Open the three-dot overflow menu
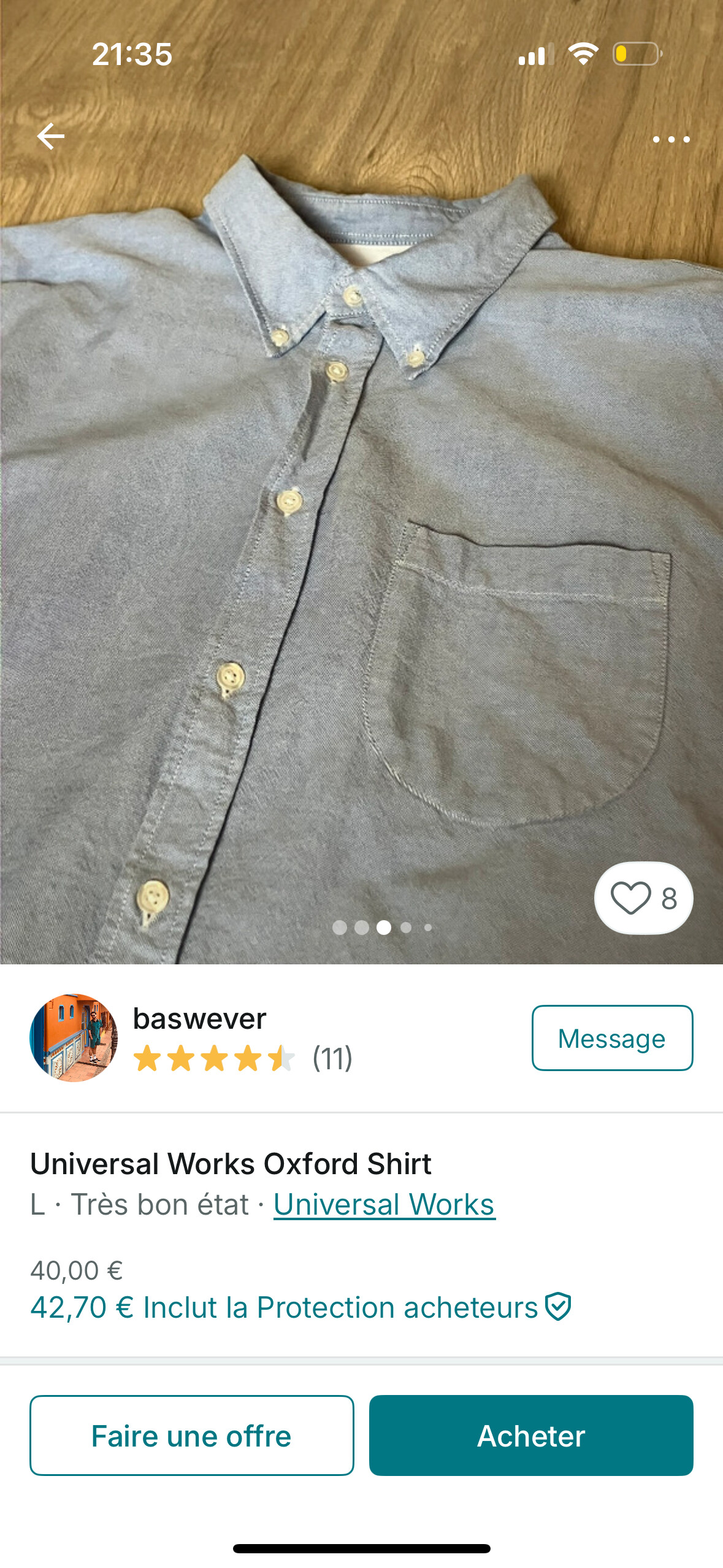This screenshot has height=1568, width=723. pyautogui.click(x=671, y=139)
